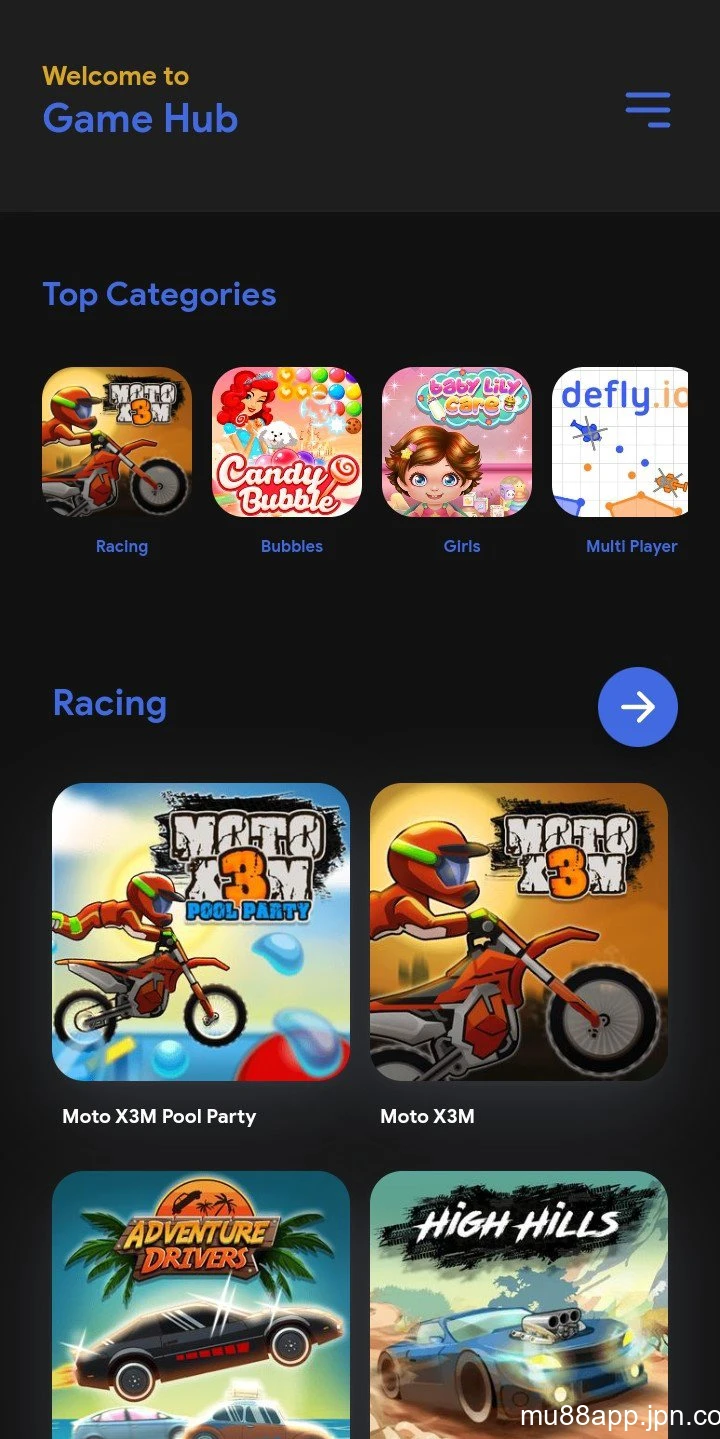
Task: Click the Game Hub title
Action: point(140,118)
